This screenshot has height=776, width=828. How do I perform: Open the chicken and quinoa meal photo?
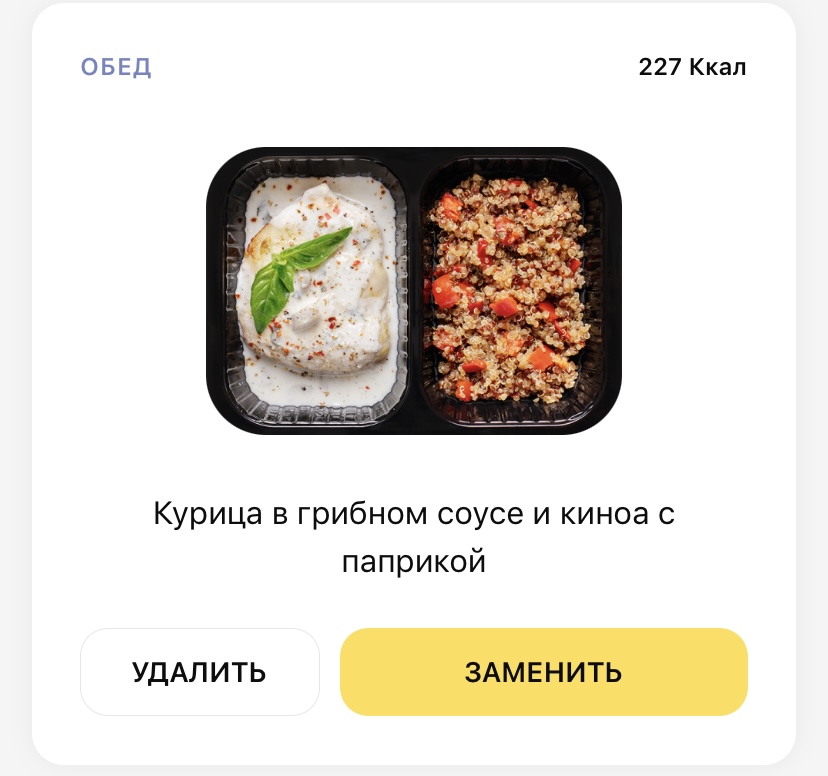tap(414, 291)
